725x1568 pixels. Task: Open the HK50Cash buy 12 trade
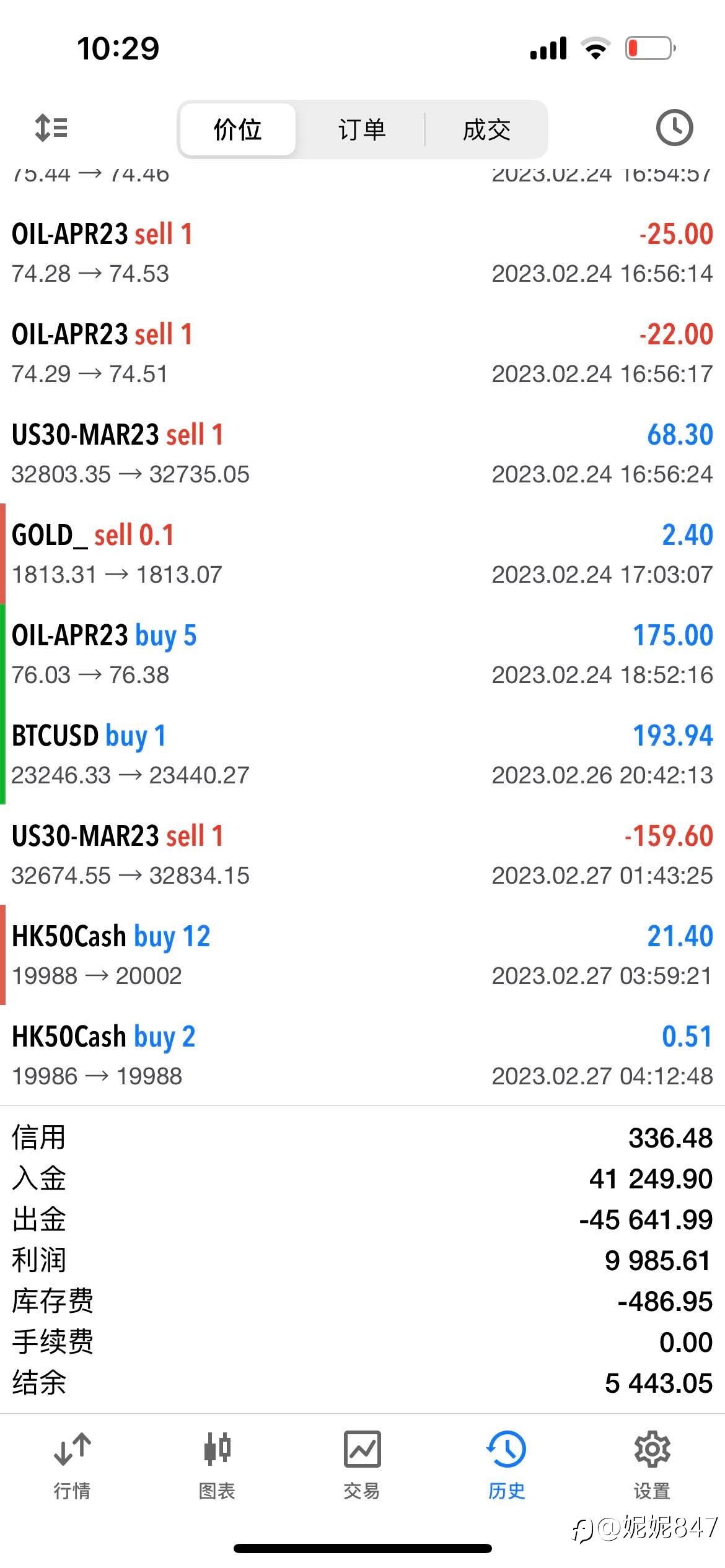click(x=362, y=956)
